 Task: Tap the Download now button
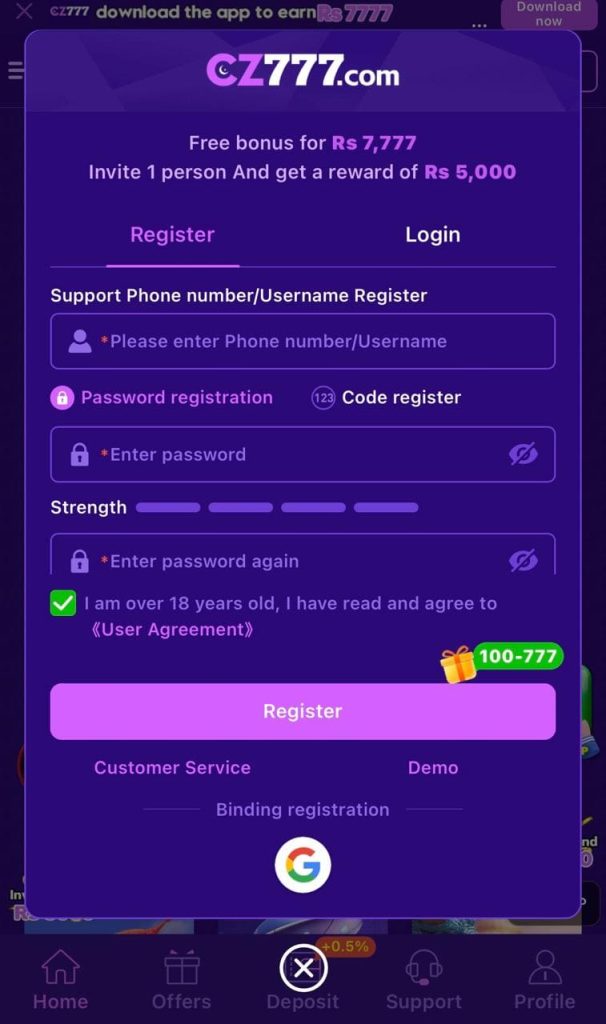coord(548,13)
